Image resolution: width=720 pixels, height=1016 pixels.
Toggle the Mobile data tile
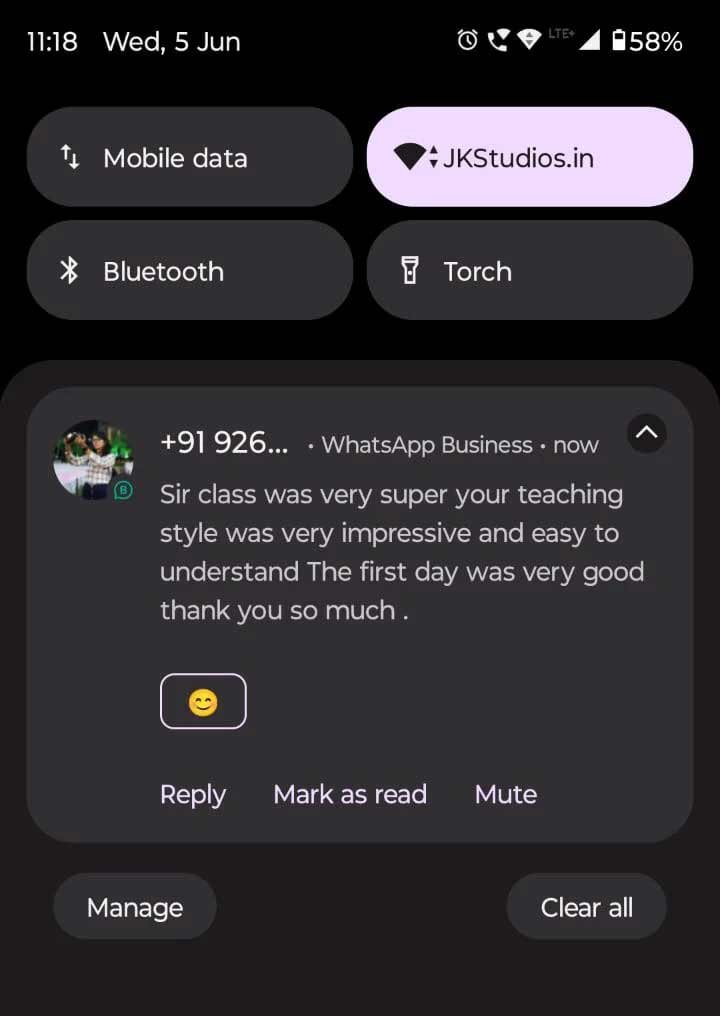click(189, 157)
